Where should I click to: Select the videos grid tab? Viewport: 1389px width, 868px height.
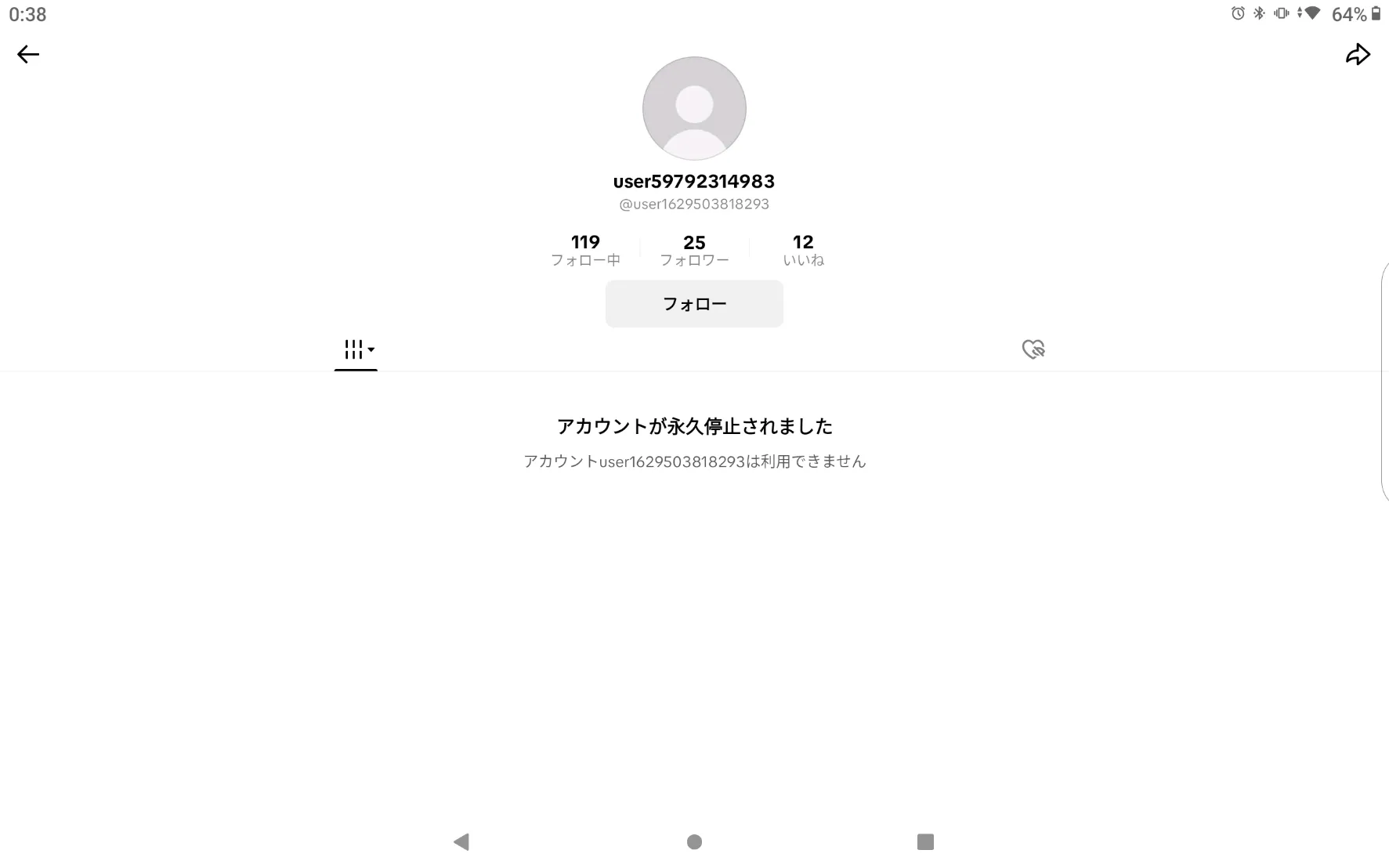(x=356, y=349)
